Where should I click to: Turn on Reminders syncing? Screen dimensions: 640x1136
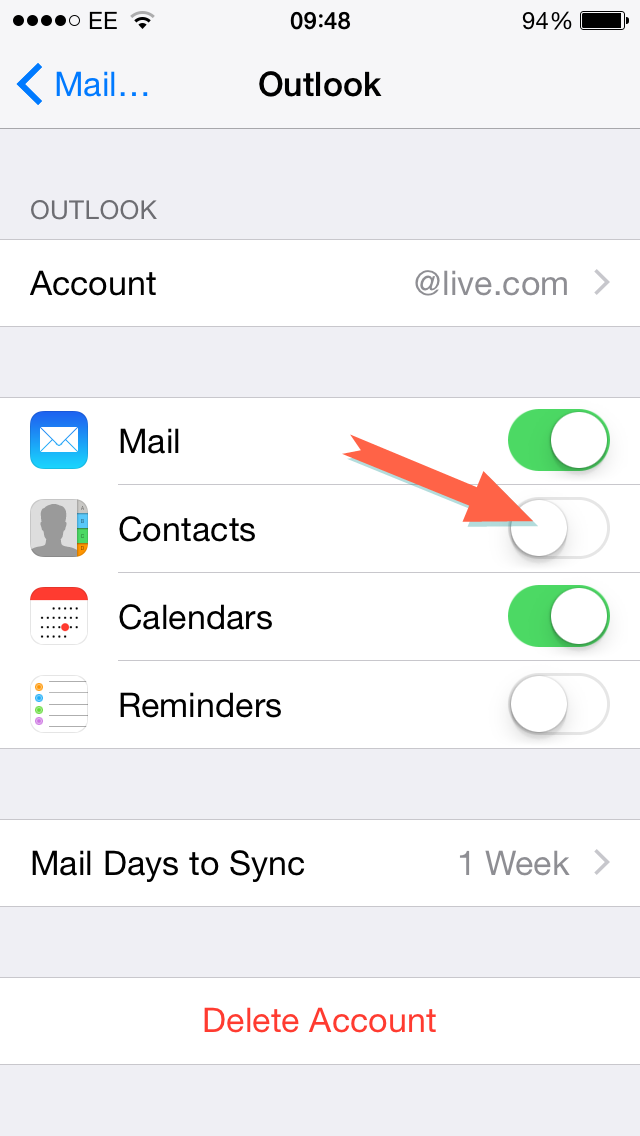pyautogui.click(x=558, y=705)
